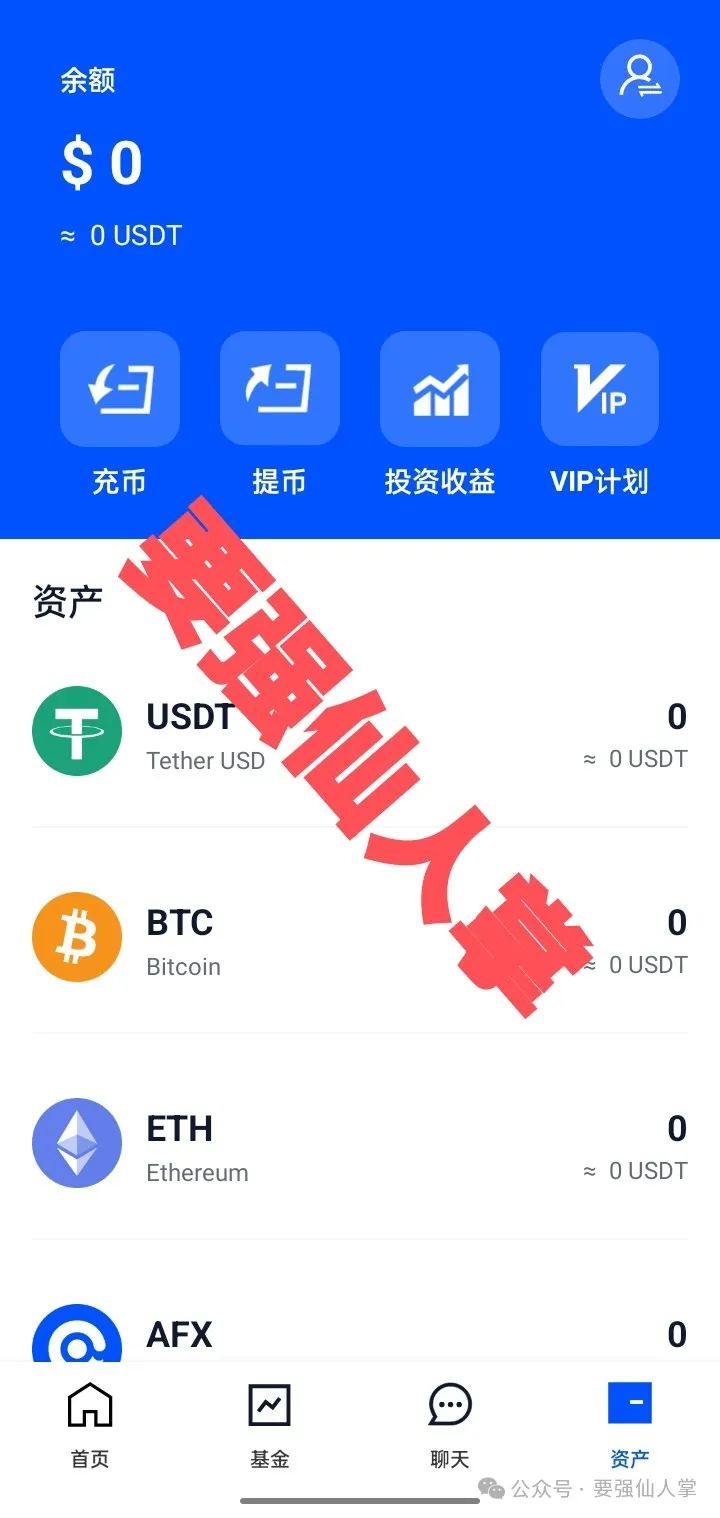This screenshot has height=1518, width=720.
Task: Open the ETH Ethereum asset row
Action: pos(360,1143)
